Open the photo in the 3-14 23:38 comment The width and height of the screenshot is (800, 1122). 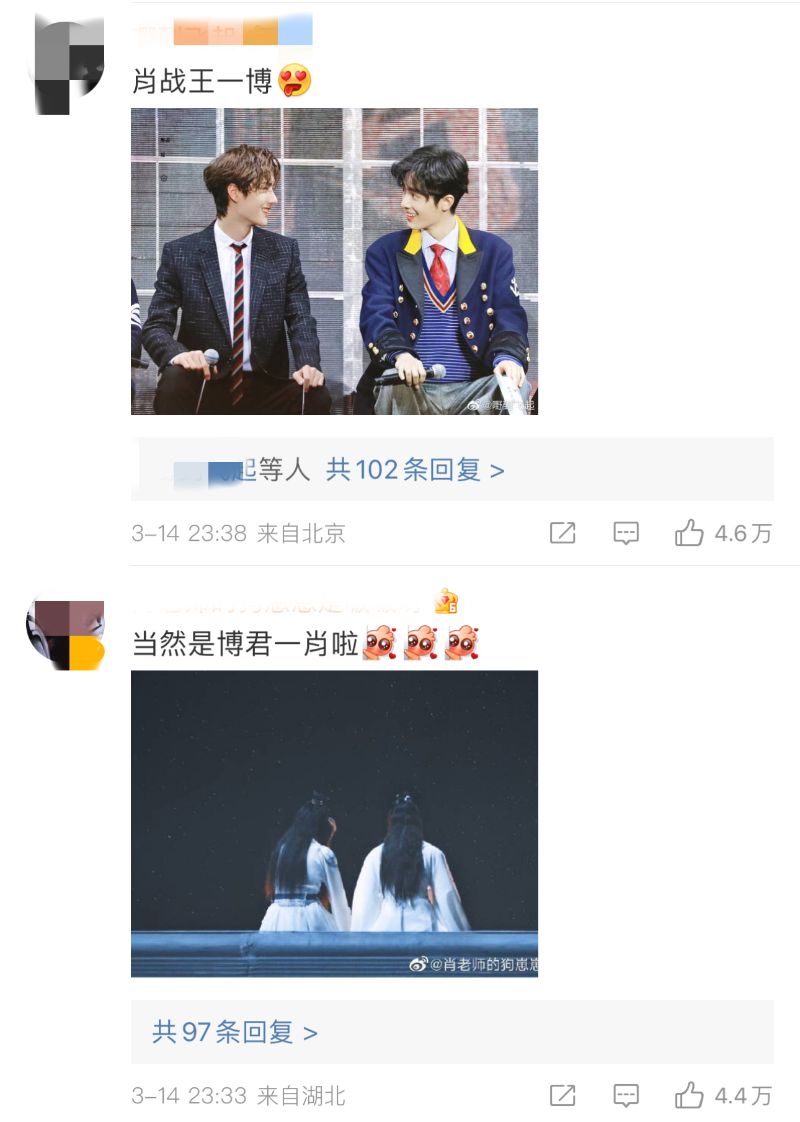click(x=334, y=261)
